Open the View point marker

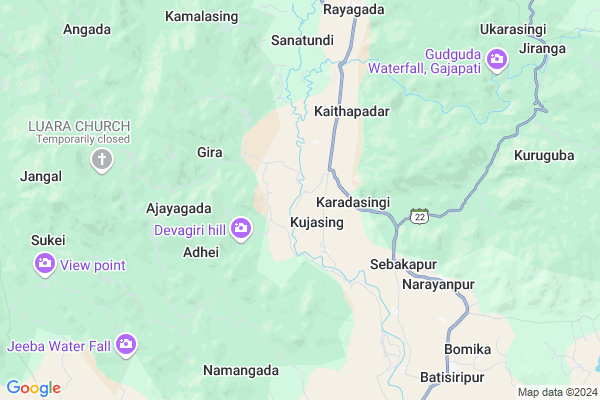tap(44, 265)
